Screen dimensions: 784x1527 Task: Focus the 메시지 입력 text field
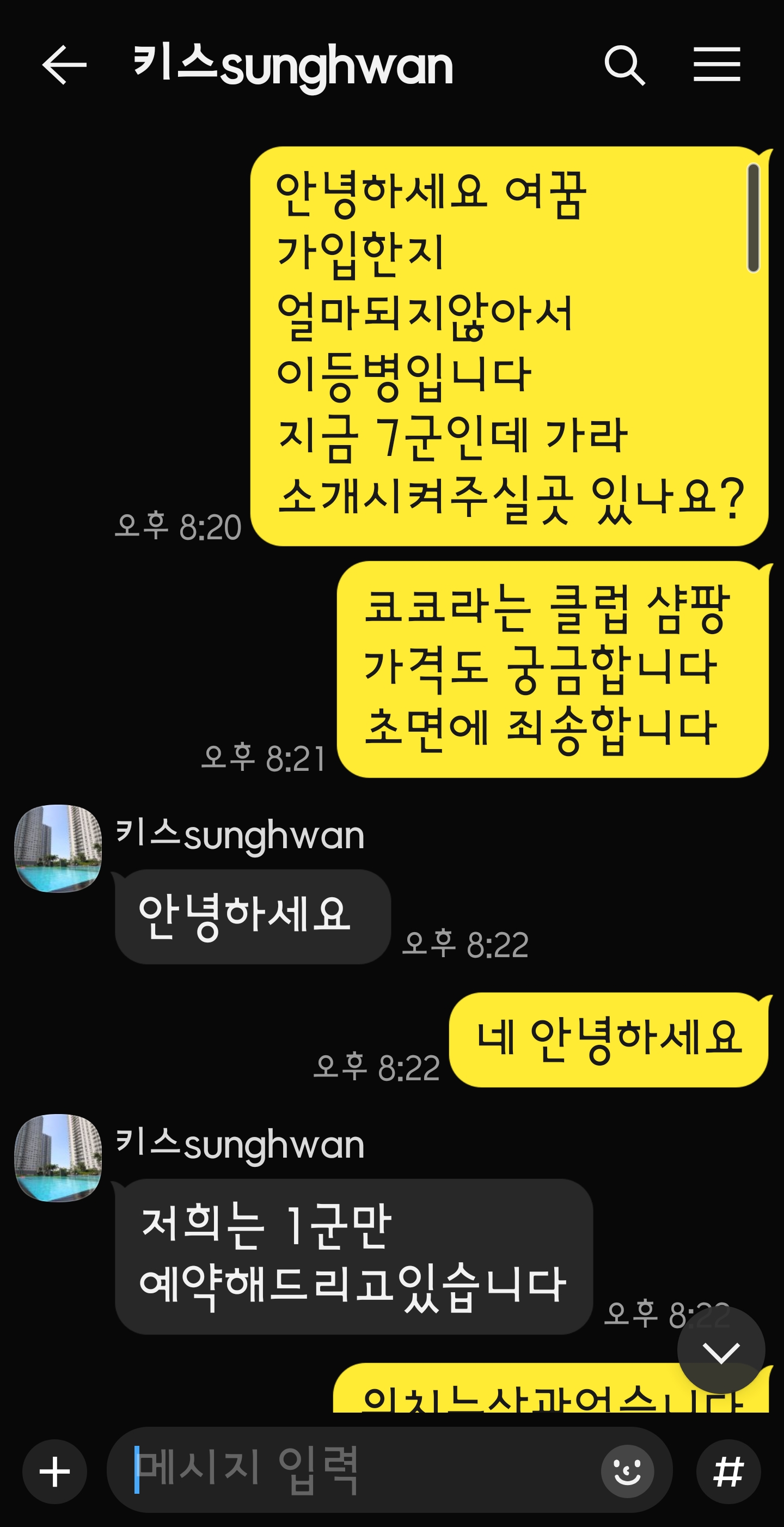pos(356,1470)
